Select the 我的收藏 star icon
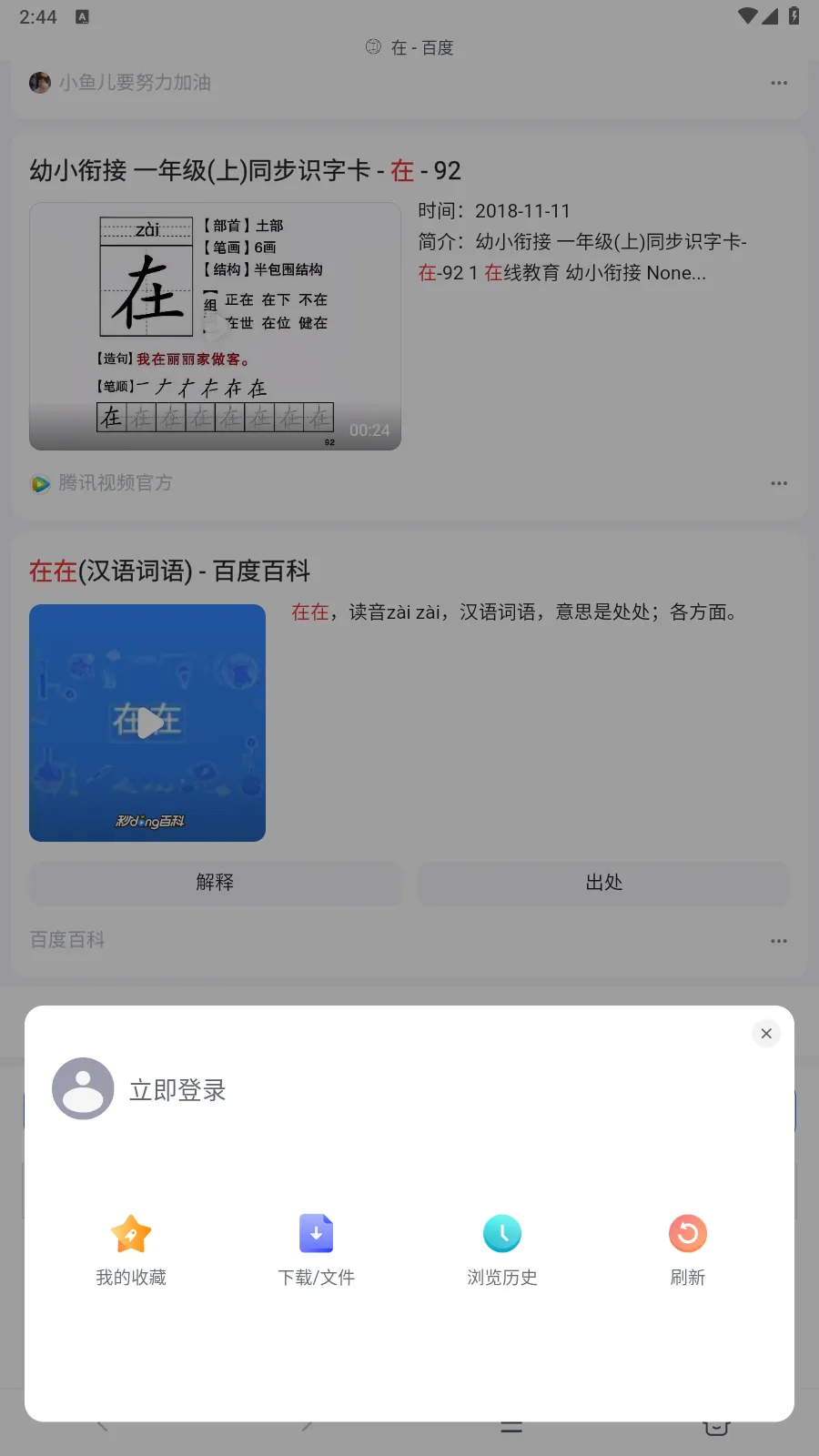 [x=130, y=1233]
